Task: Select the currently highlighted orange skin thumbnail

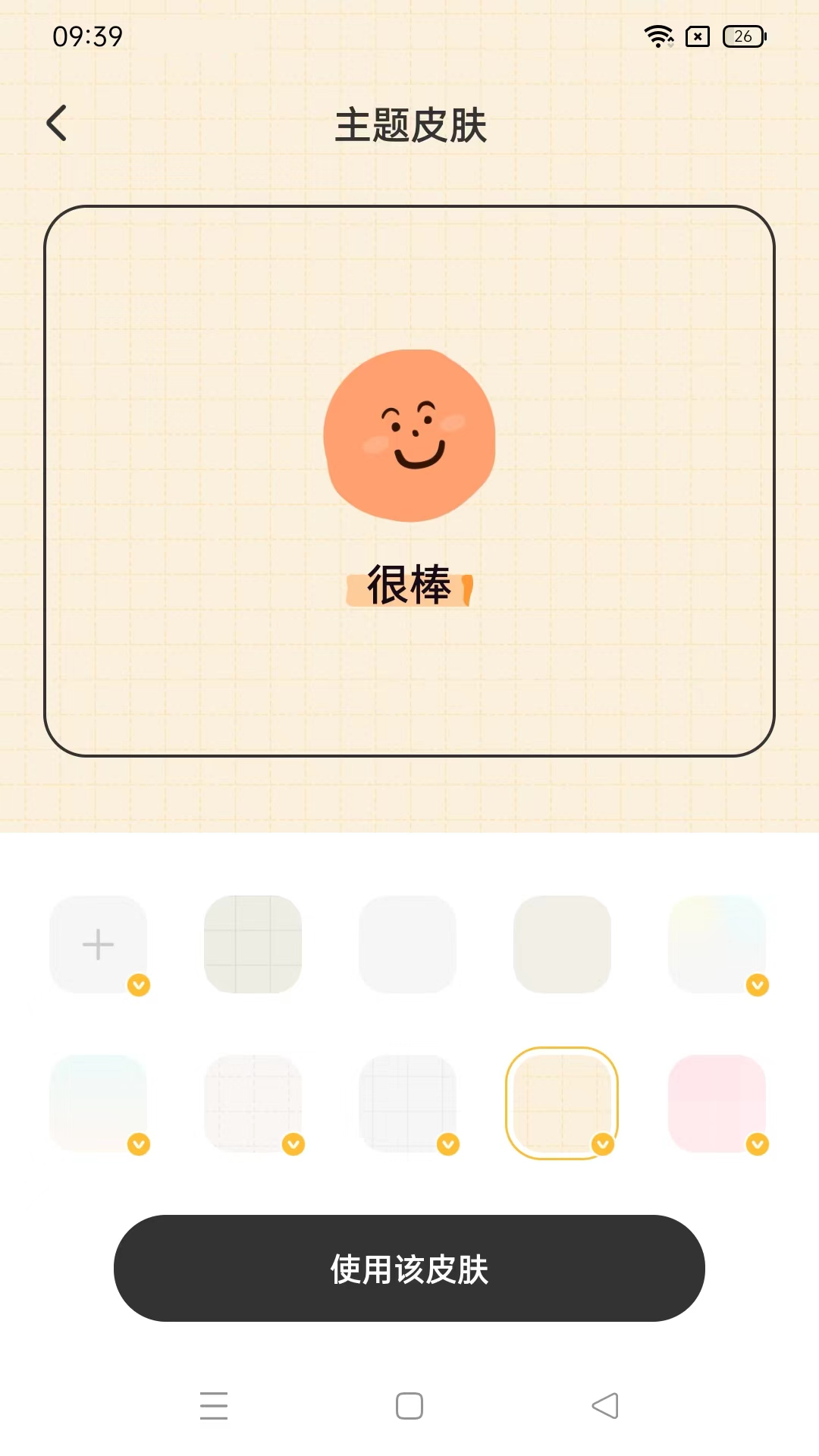Action: click(x=563, y=1103)
